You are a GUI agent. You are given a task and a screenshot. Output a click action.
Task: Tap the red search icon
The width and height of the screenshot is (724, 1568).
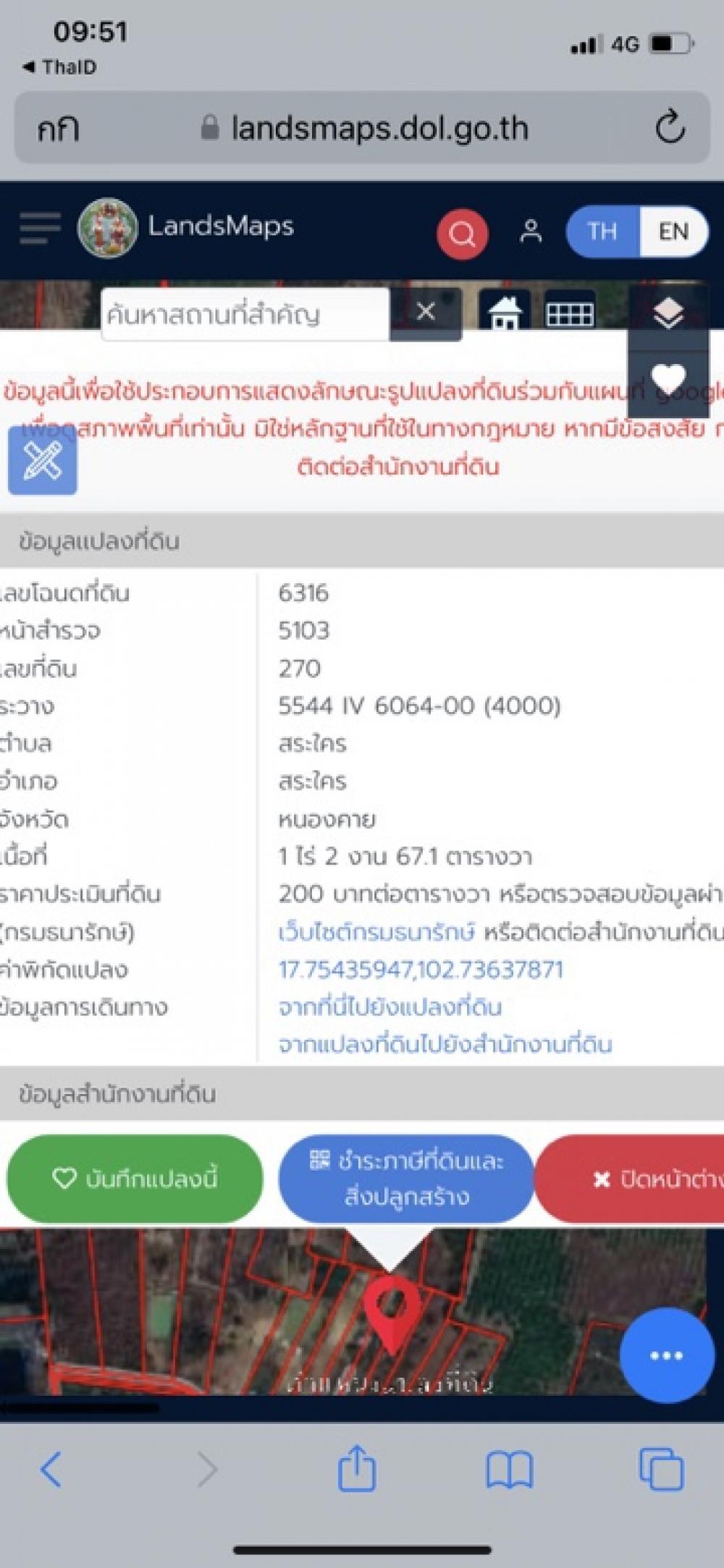(x=462, y=234)
